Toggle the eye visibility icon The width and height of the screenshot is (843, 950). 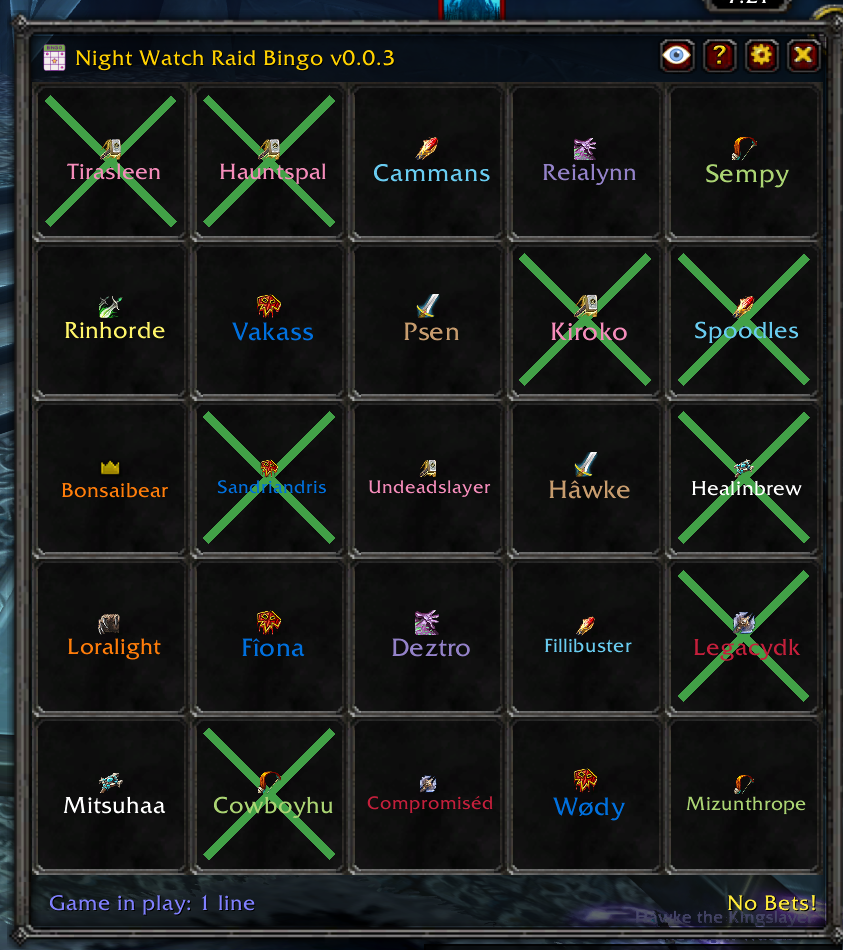tap(677, 56)
